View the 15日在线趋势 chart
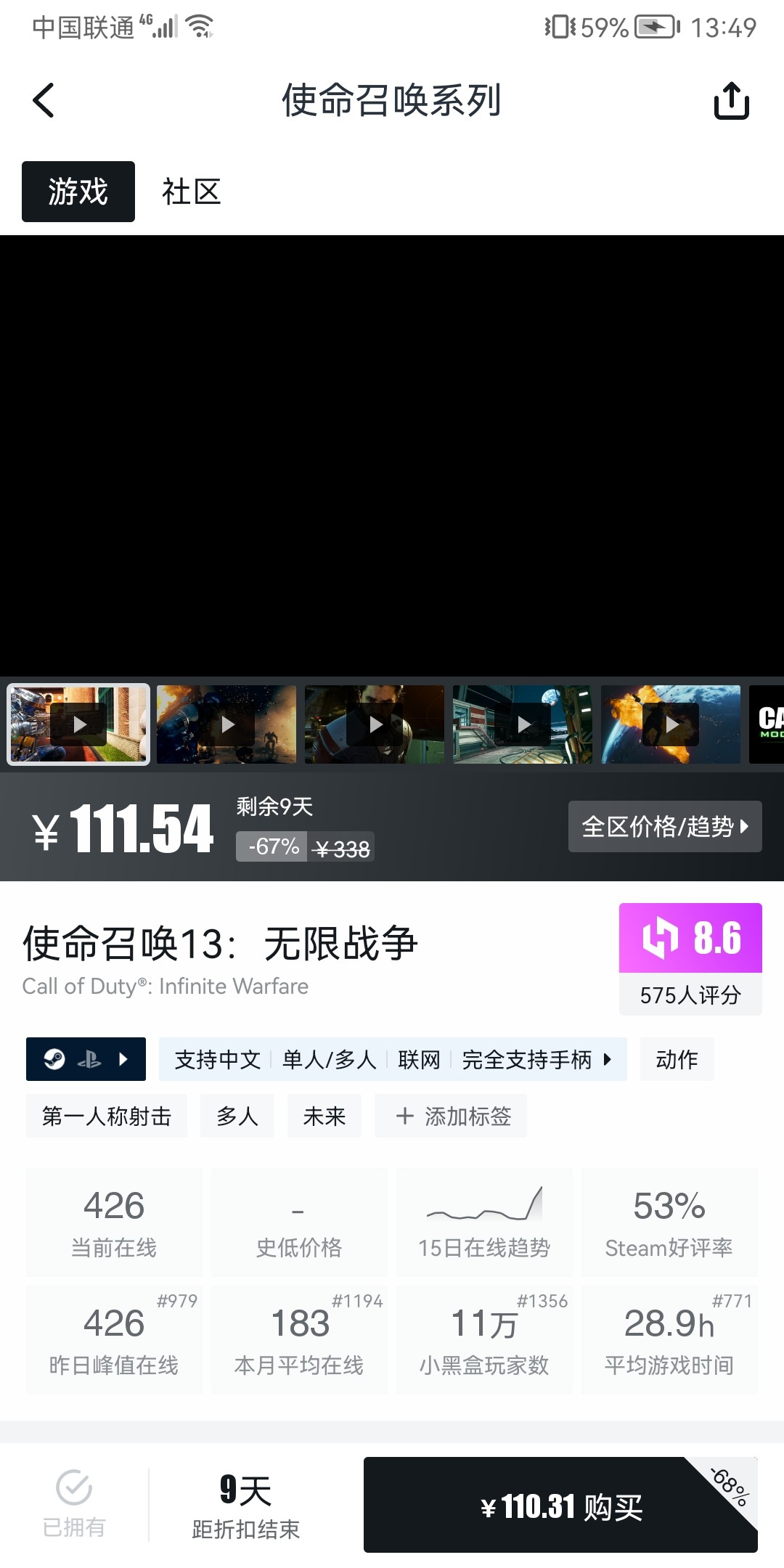784x1568 pixels. (484, 1222)
